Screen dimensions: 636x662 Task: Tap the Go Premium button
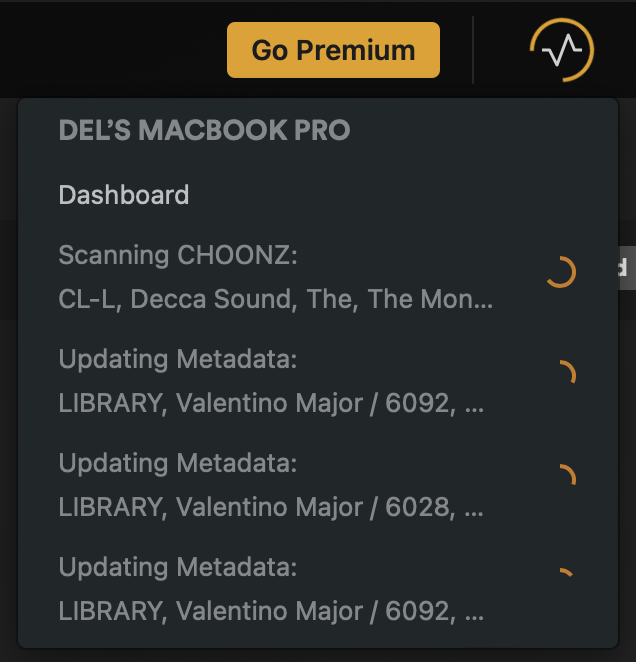pyautogui.click(x=333, y=50)
